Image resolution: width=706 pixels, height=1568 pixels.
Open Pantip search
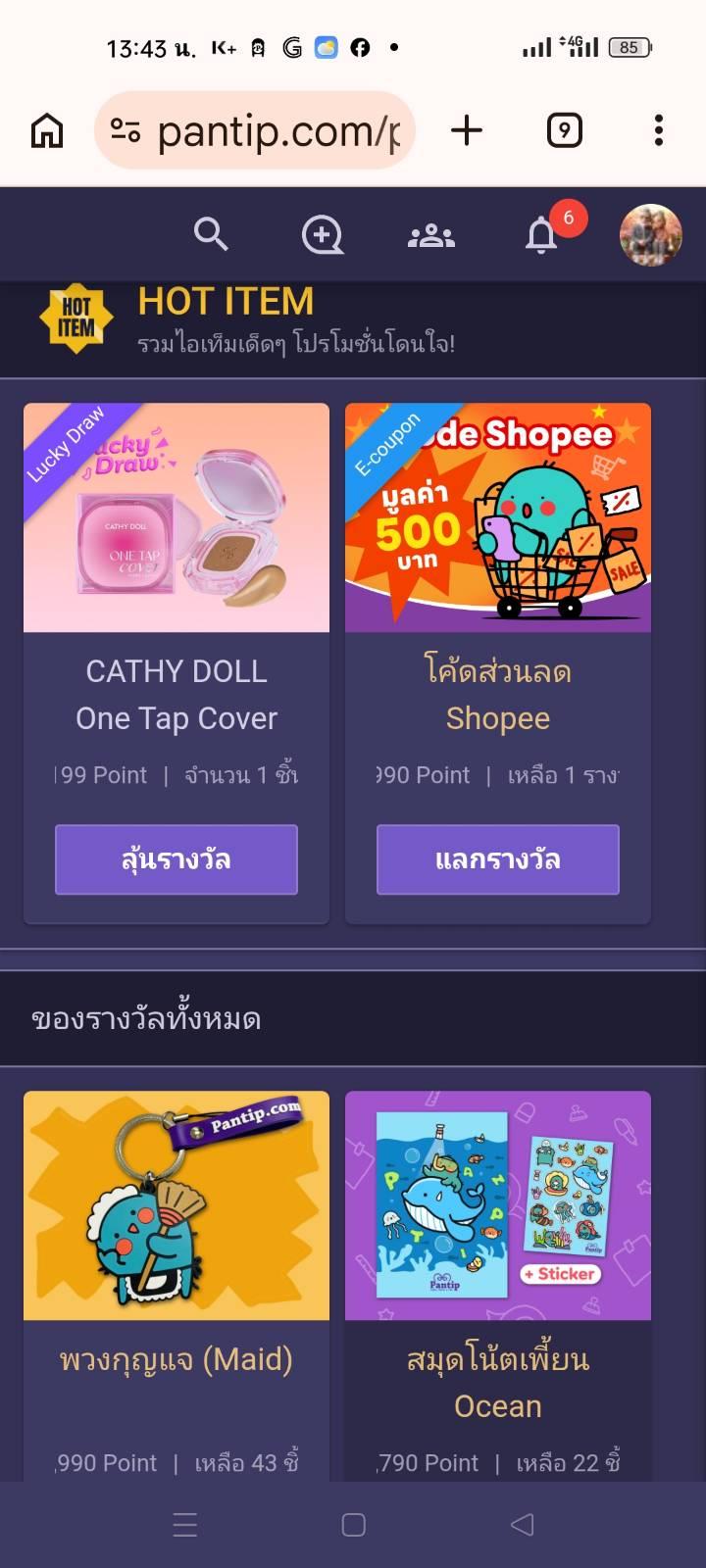click(211, 235)
